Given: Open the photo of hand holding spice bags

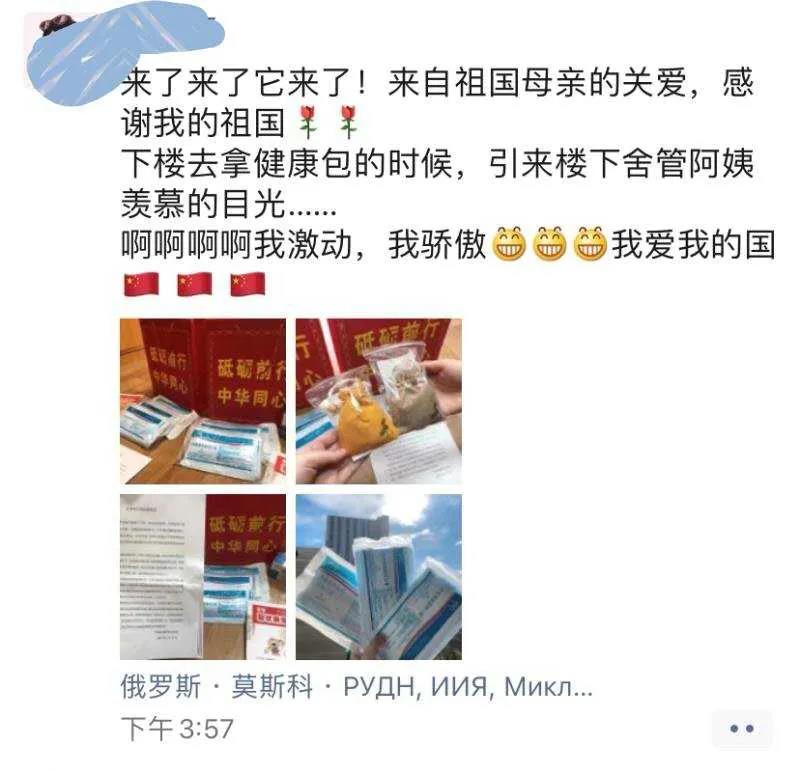Looking at the screenshot, I should (378, 401).
